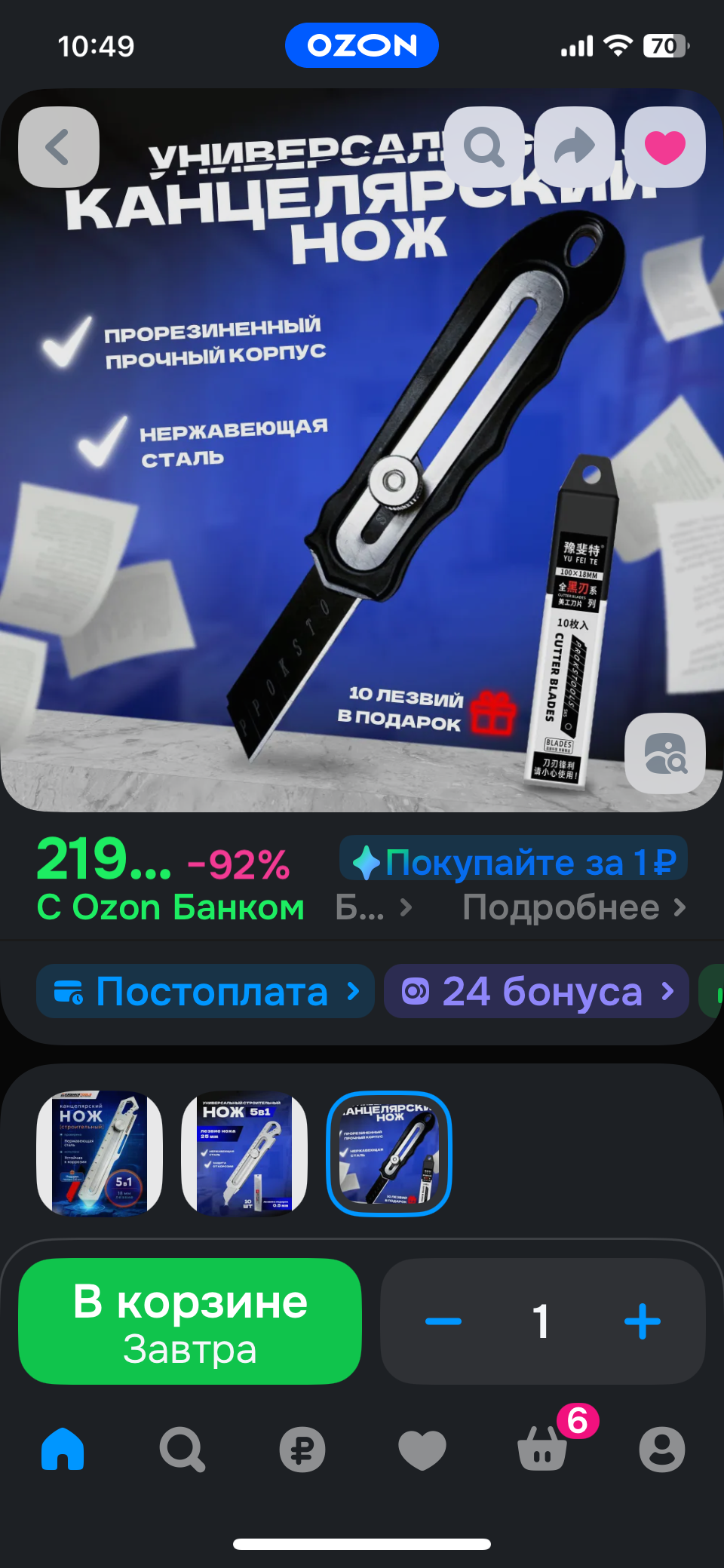The width and height of the screenshot is (724, 1568).
Task: Tap the green 'В корзине' button
Action: tap(190, 1321)
